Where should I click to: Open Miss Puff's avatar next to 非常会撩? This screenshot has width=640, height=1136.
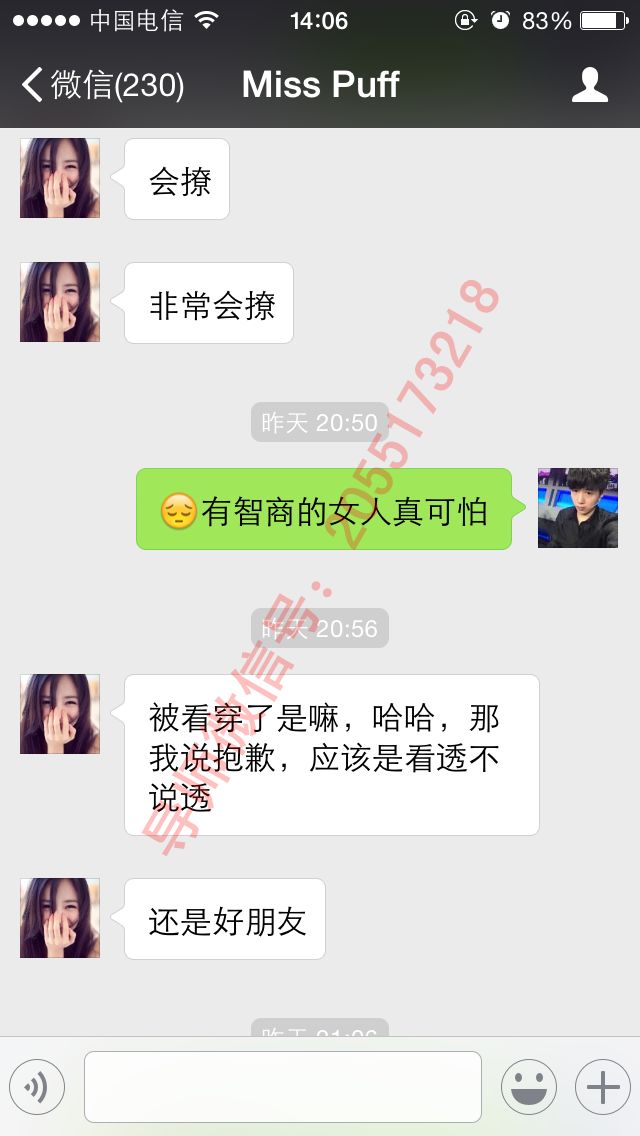click(60, 302)
